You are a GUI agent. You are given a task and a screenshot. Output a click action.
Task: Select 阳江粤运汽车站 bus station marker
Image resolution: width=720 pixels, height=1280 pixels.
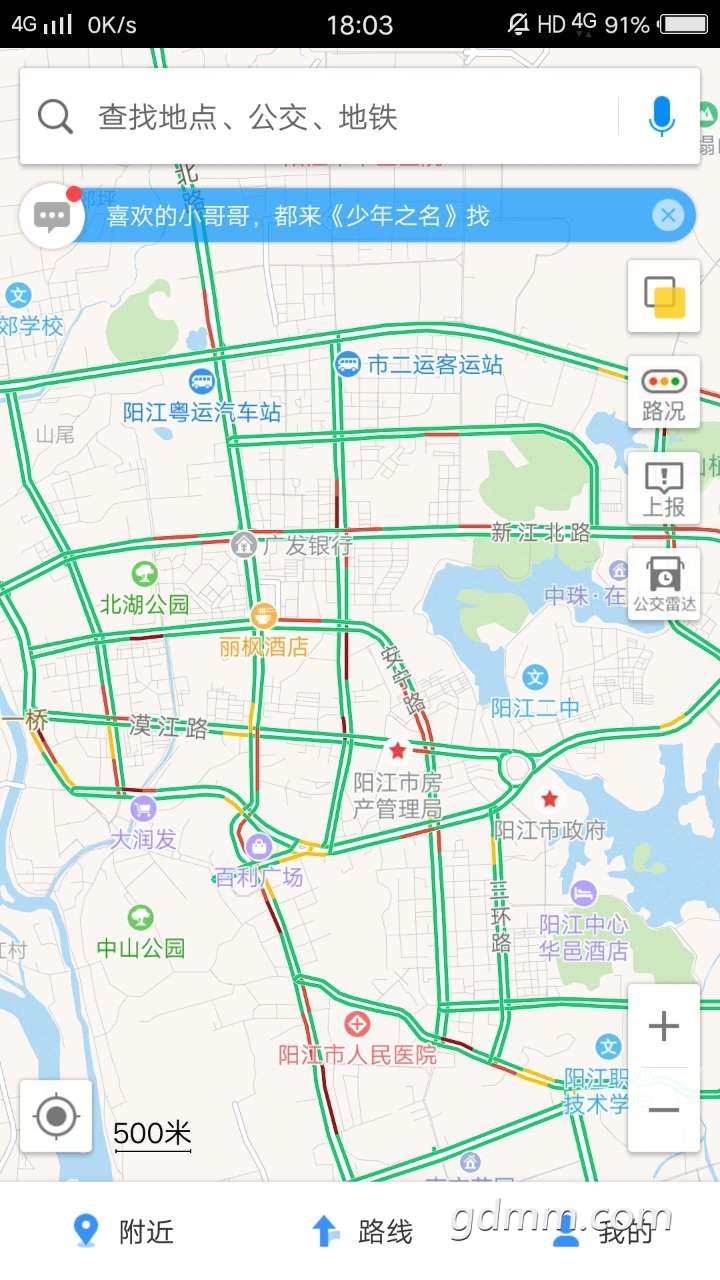pyautogui.click(x=202, y=381)
